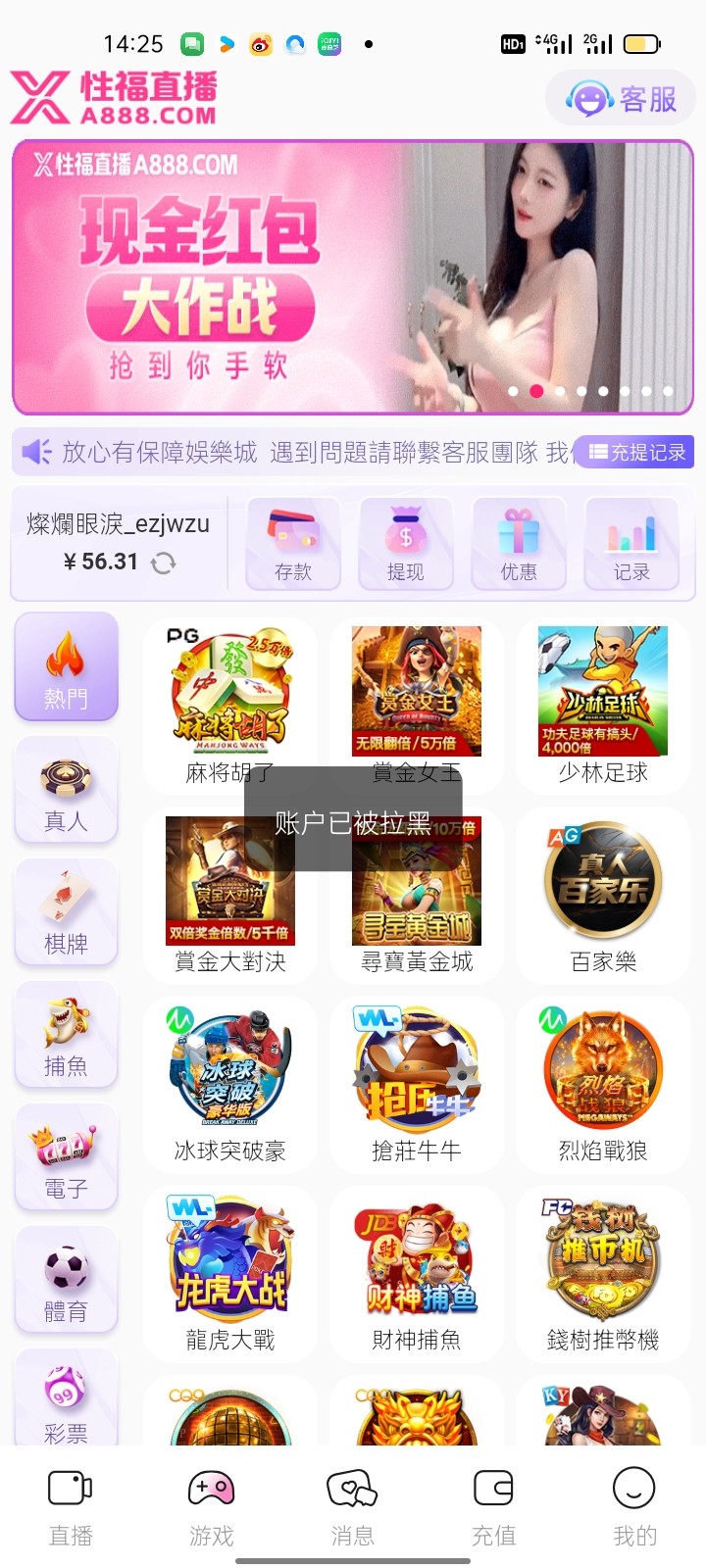Switch to the 直播 tab
The image size is (706, 1568).
(71, 1506)
